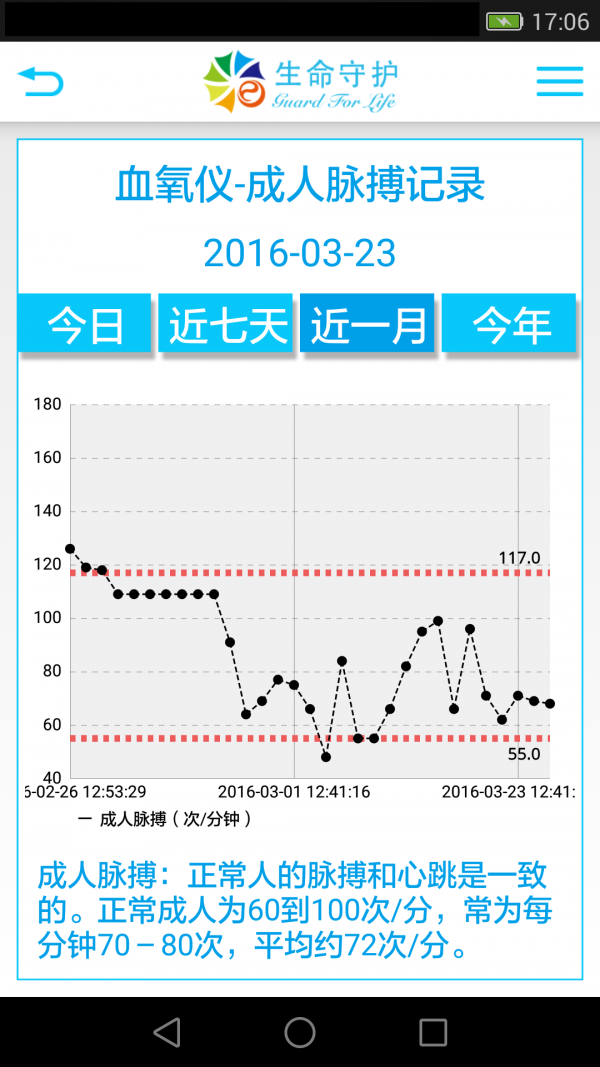Image resolution: width=600 pixels, height=1067 pixels.
Task: Open the hamburger menu
Action: coord(559,82)
